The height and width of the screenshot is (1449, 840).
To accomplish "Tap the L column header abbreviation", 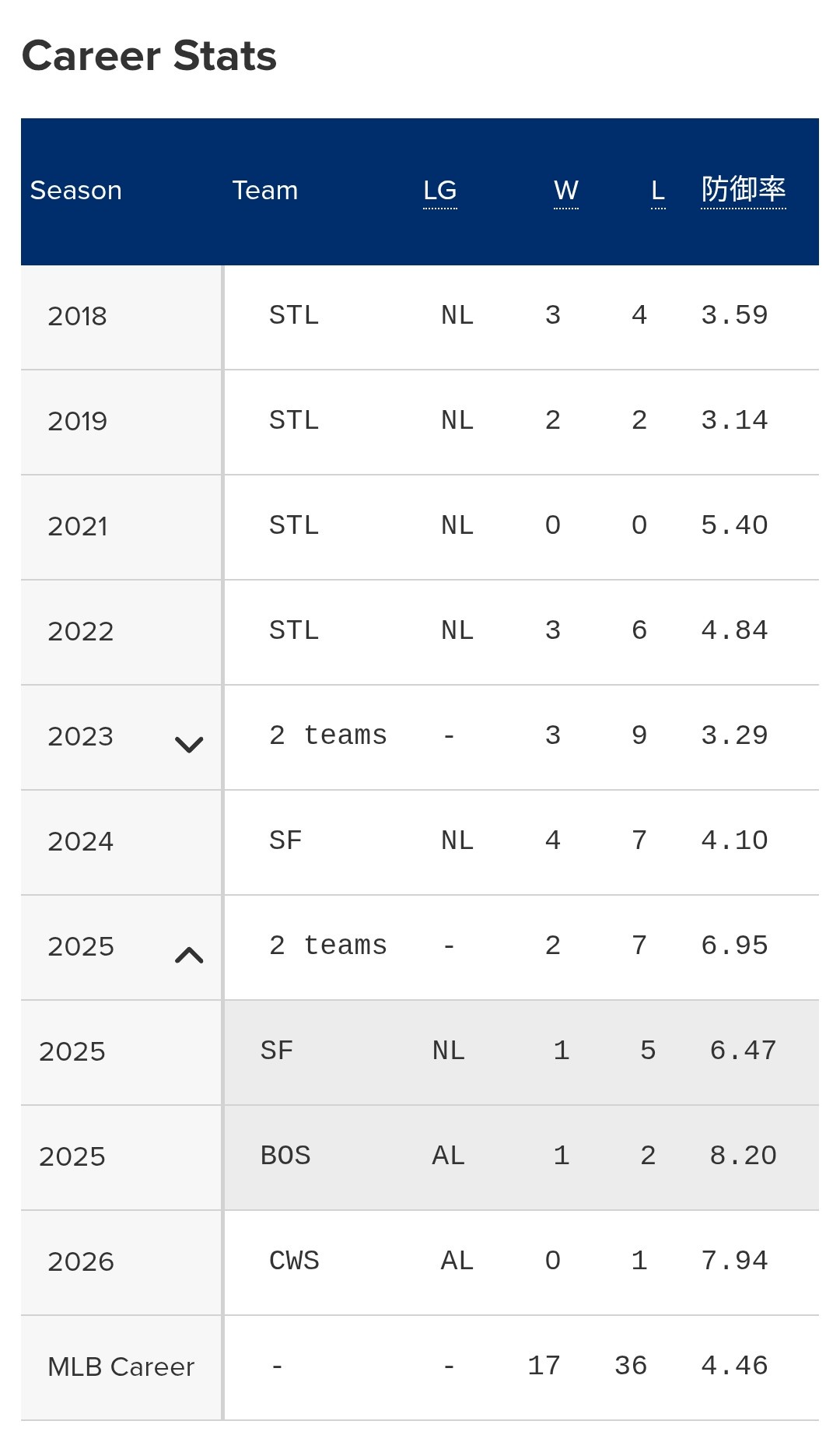I will point(657,191).
